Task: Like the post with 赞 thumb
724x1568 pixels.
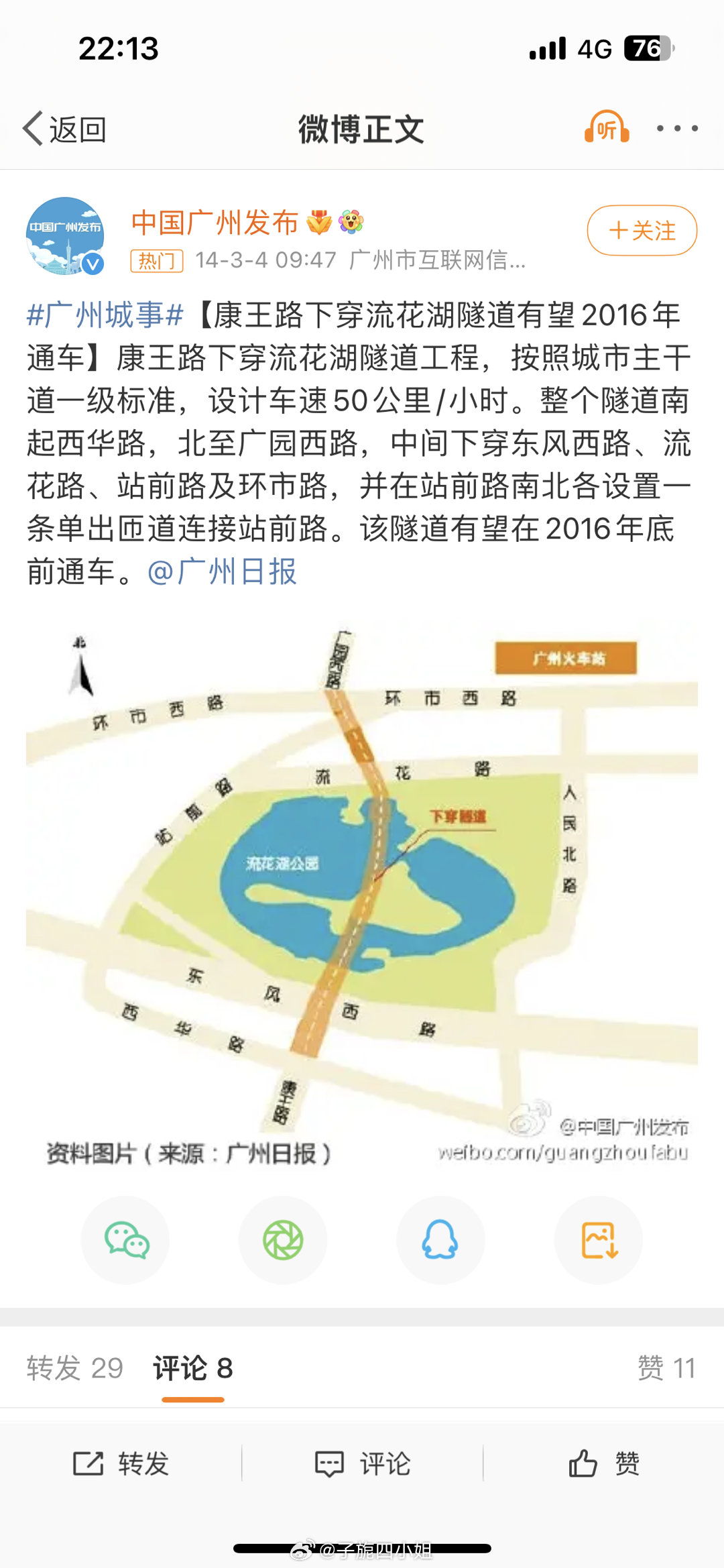Action: (604, 1463)
